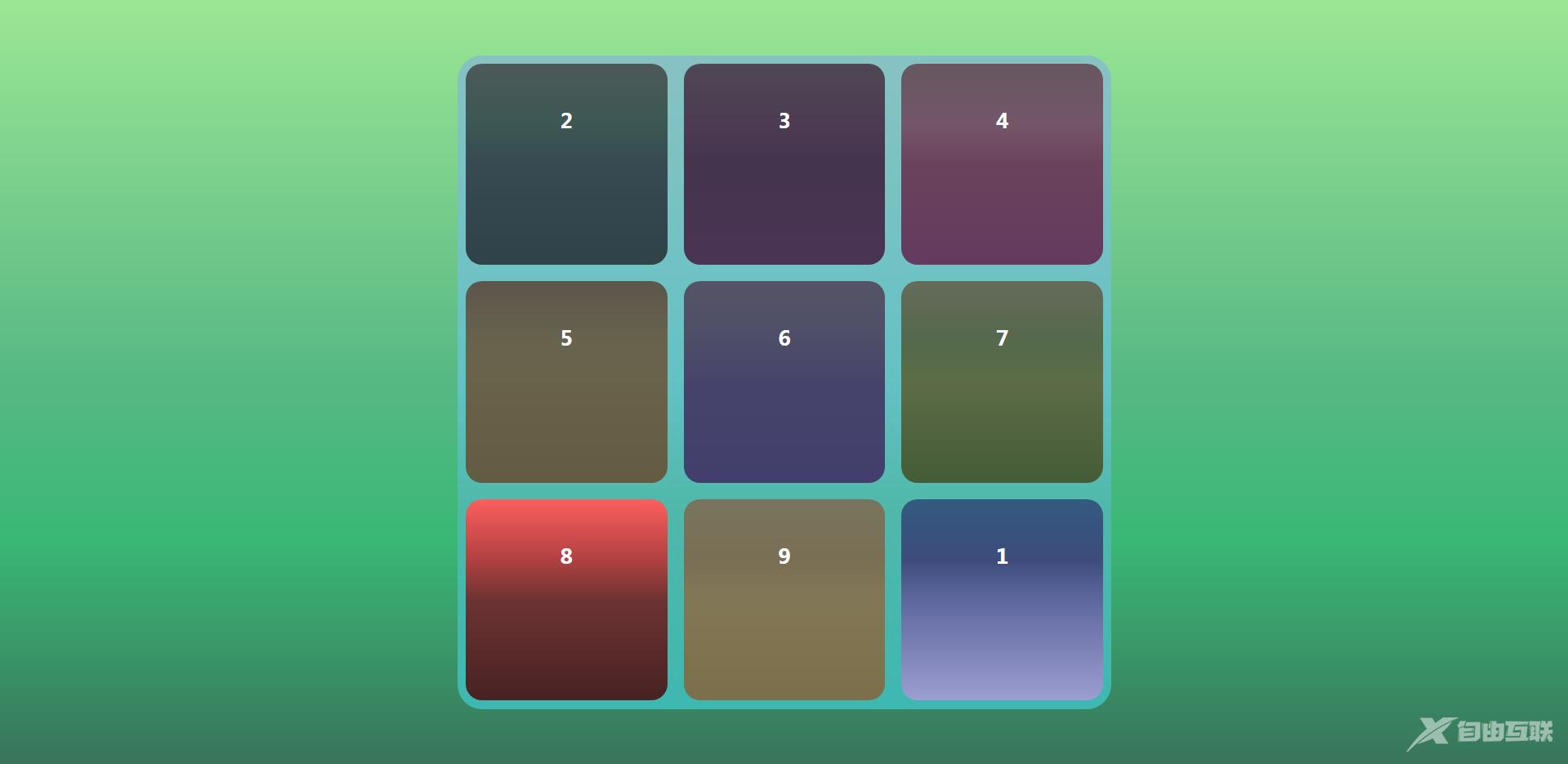The image size is (1568, 764).
Task: Tap the tan tile numbered 9
Action: click(784, 600)
